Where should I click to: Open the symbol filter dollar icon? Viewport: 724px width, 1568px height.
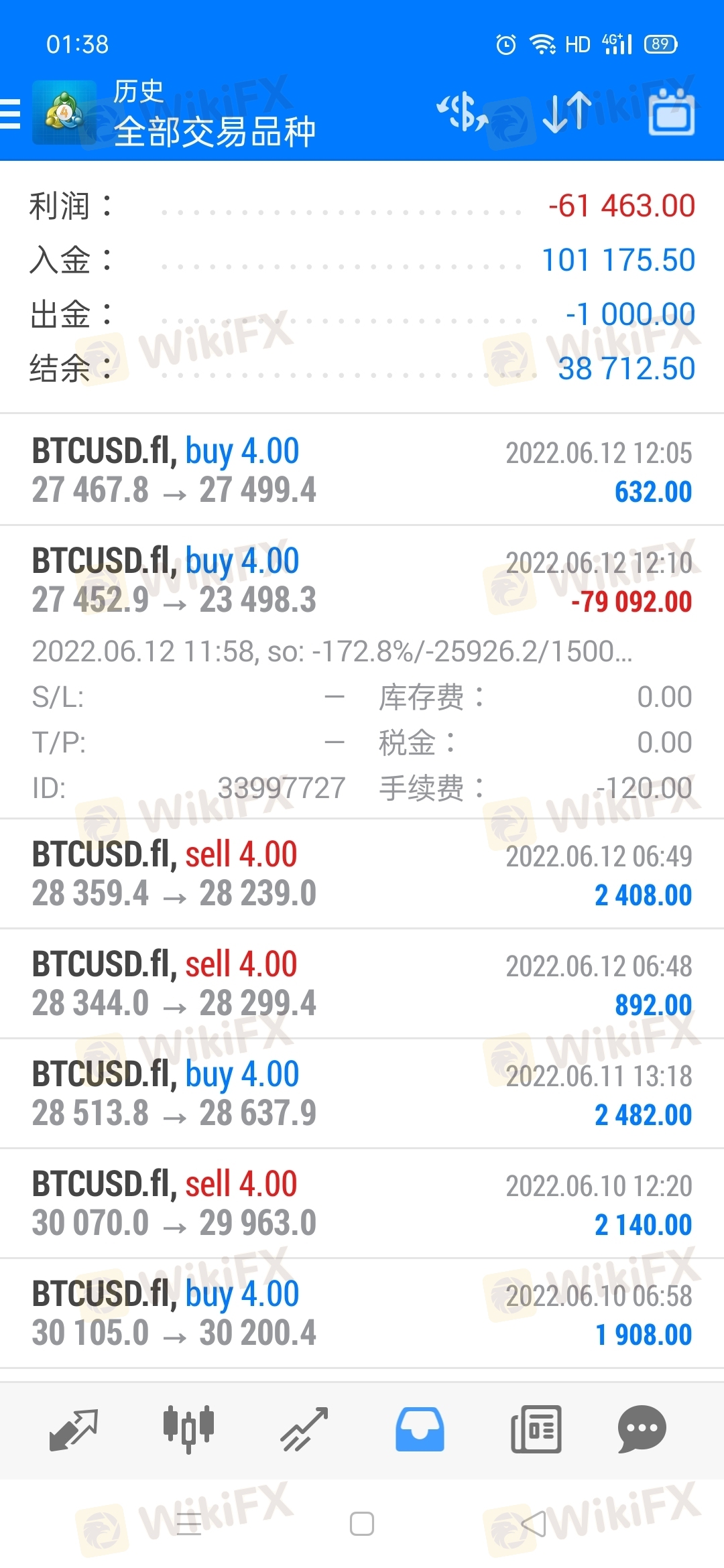pos(462,112)
